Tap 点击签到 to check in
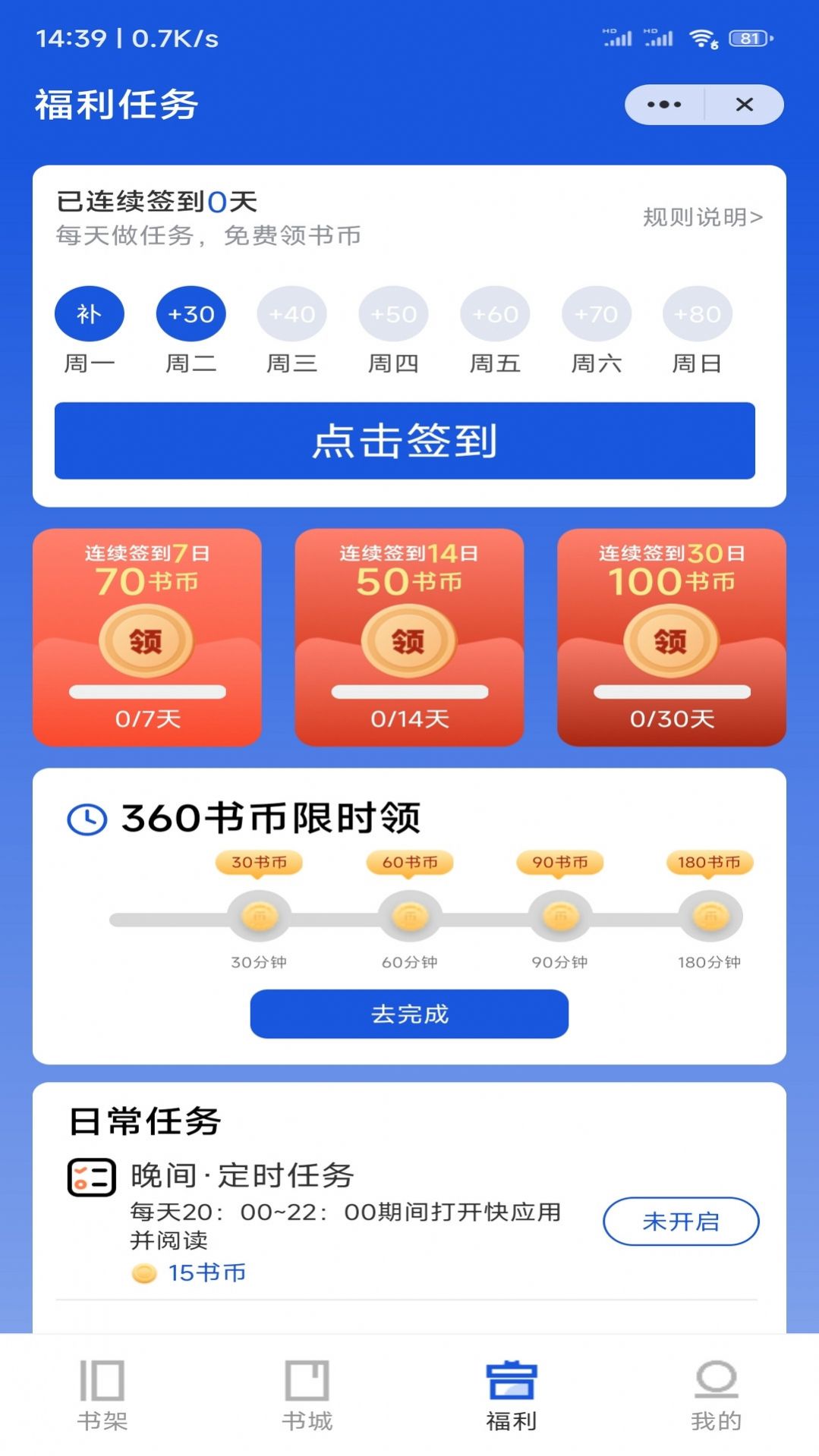Viewport: 819px width, 1456px height. point(405,441)
